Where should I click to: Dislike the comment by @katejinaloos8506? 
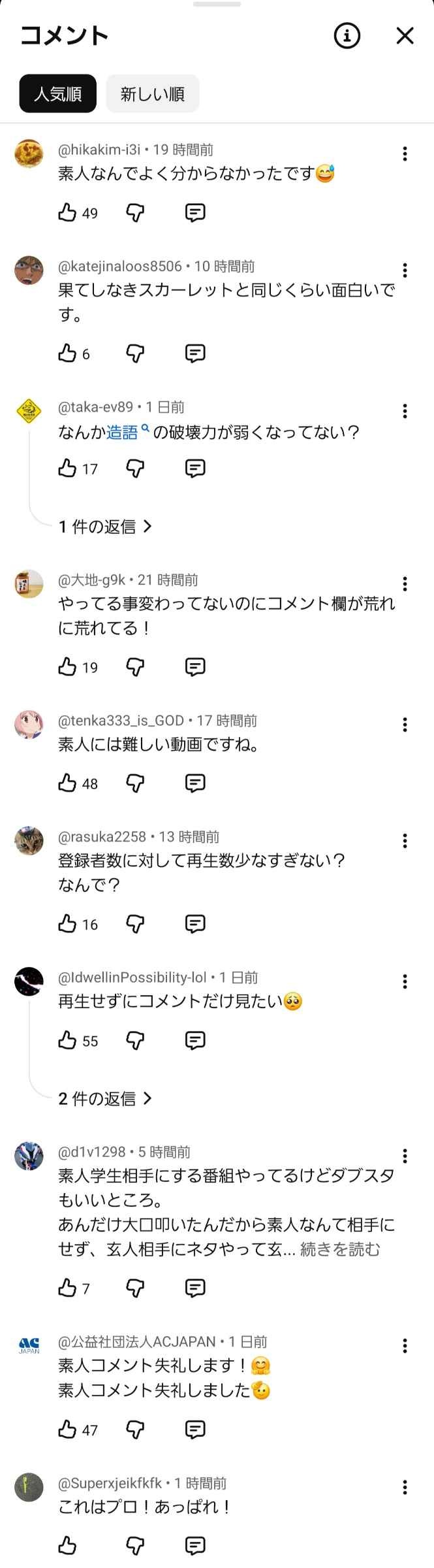coord(134,353)
